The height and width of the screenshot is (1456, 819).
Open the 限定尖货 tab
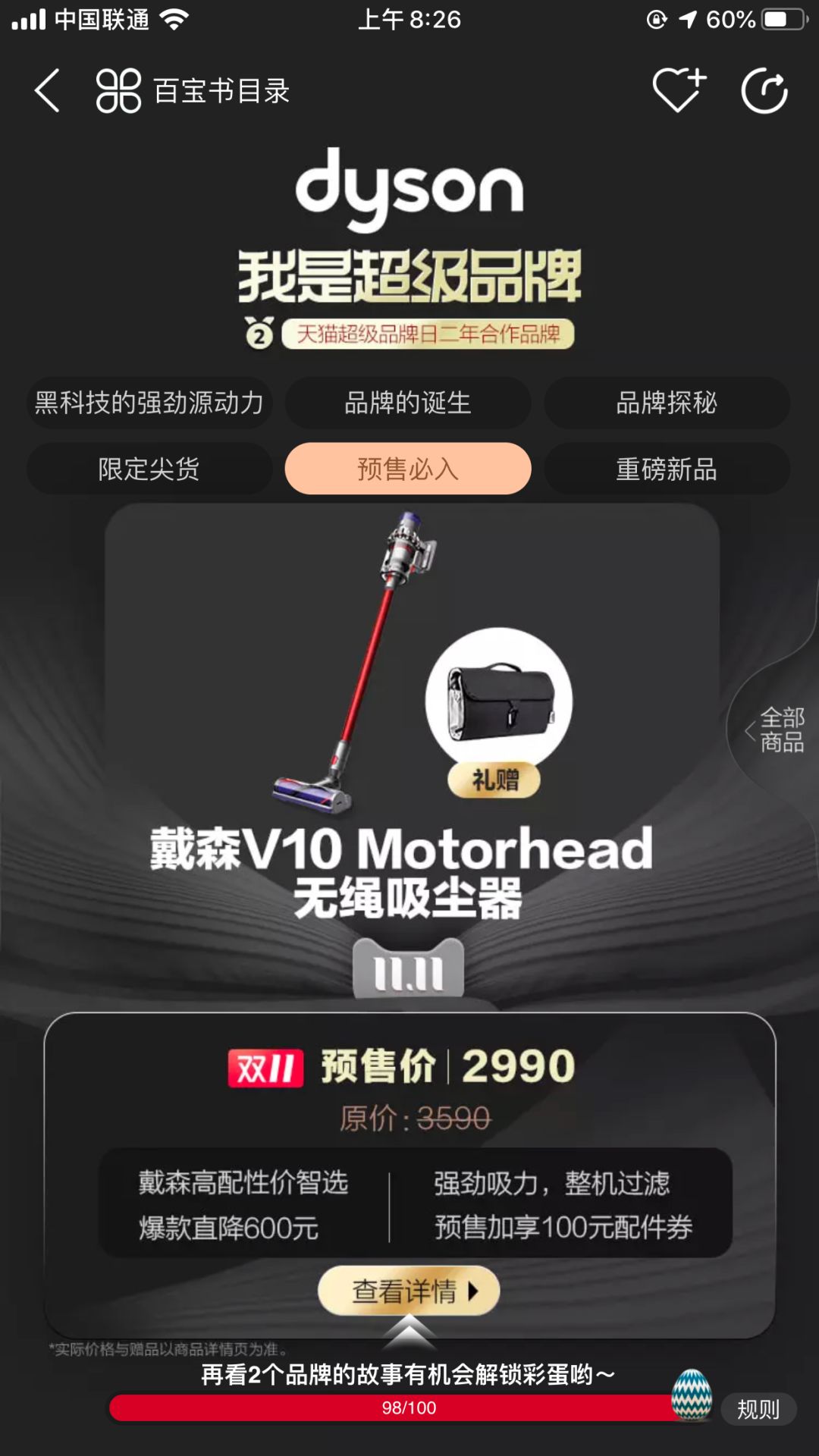point(149,469)
